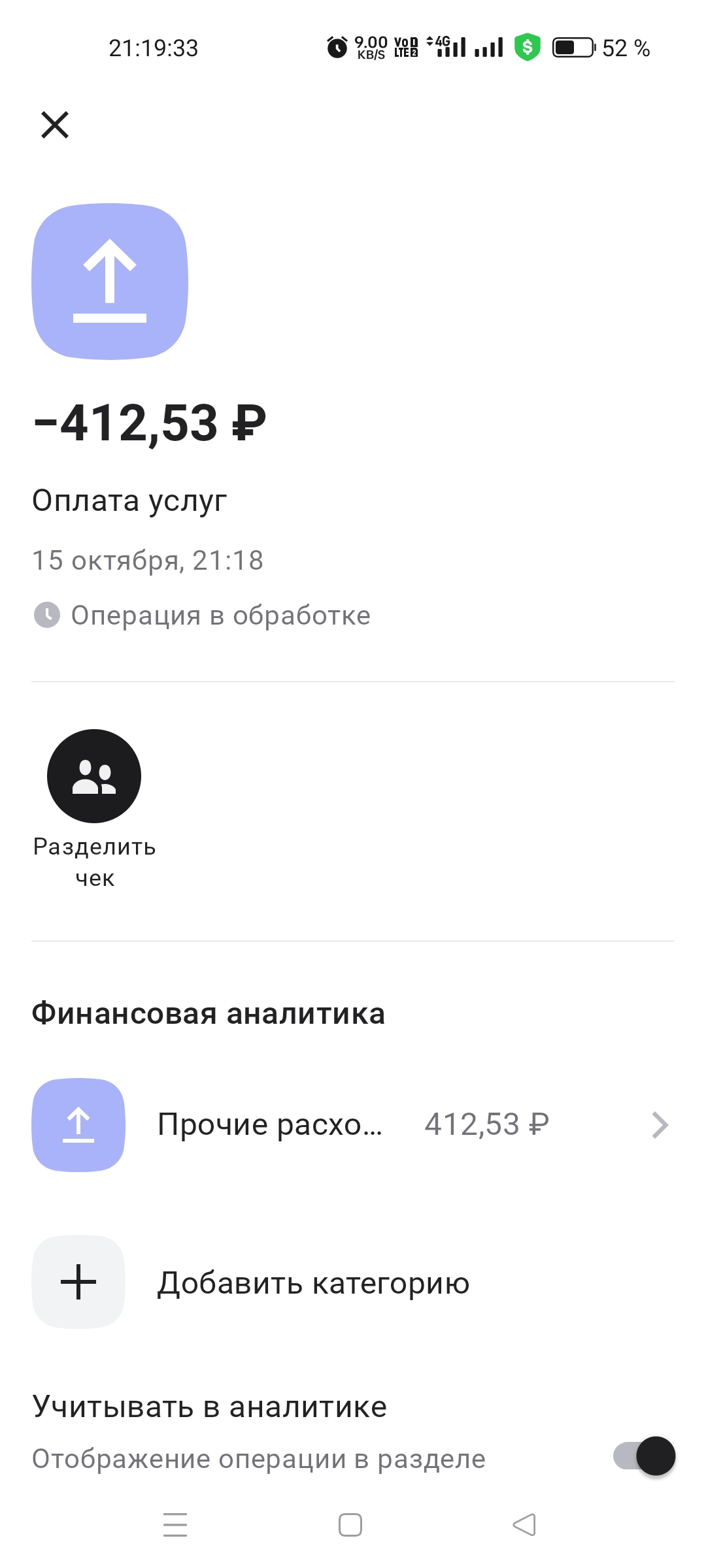
Task: Close the transaction details screen
Action: [x=55, y=125]
